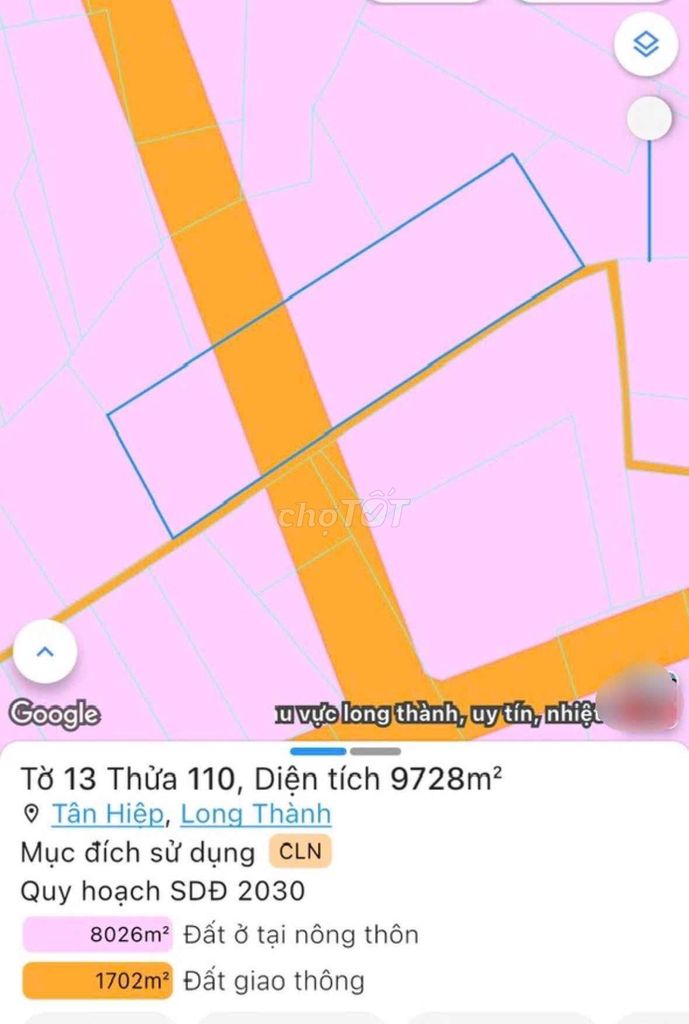This screenshot has width=689, height=1024.
Task: Tap the round up-chevron button
Action: coord(44,652)
